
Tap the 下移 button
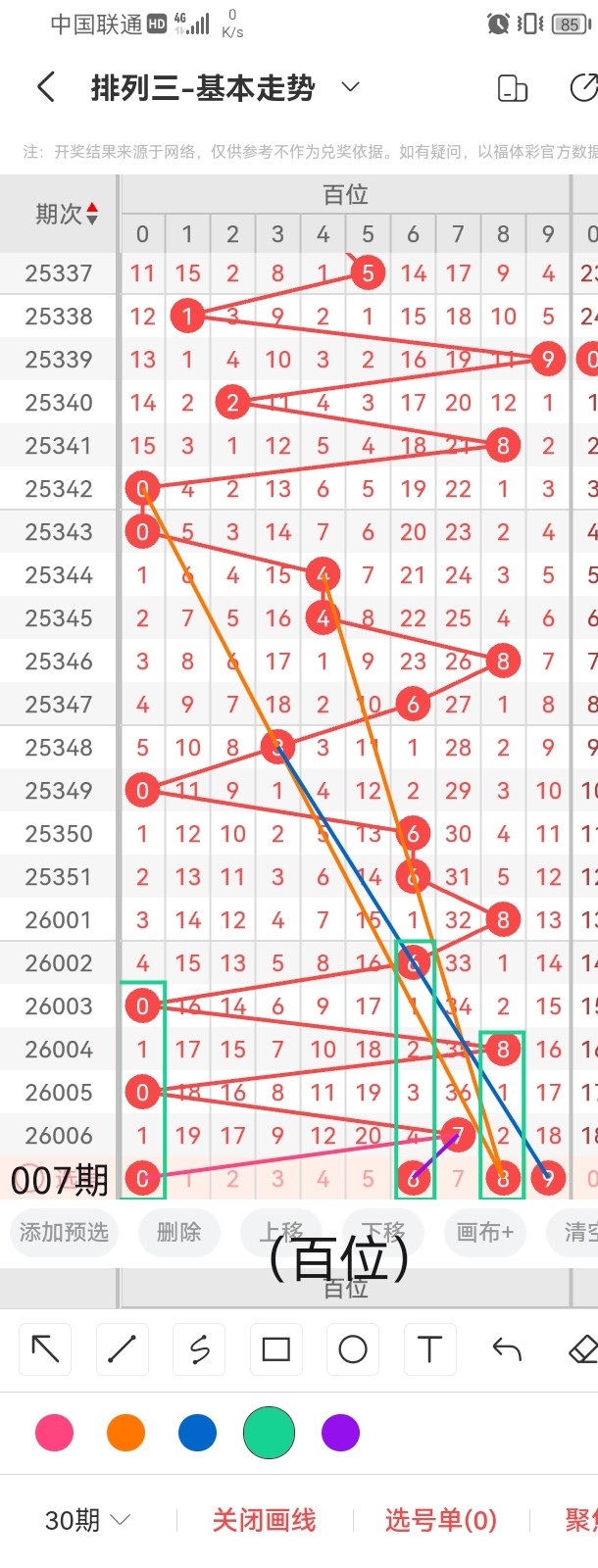(382, 1232)
